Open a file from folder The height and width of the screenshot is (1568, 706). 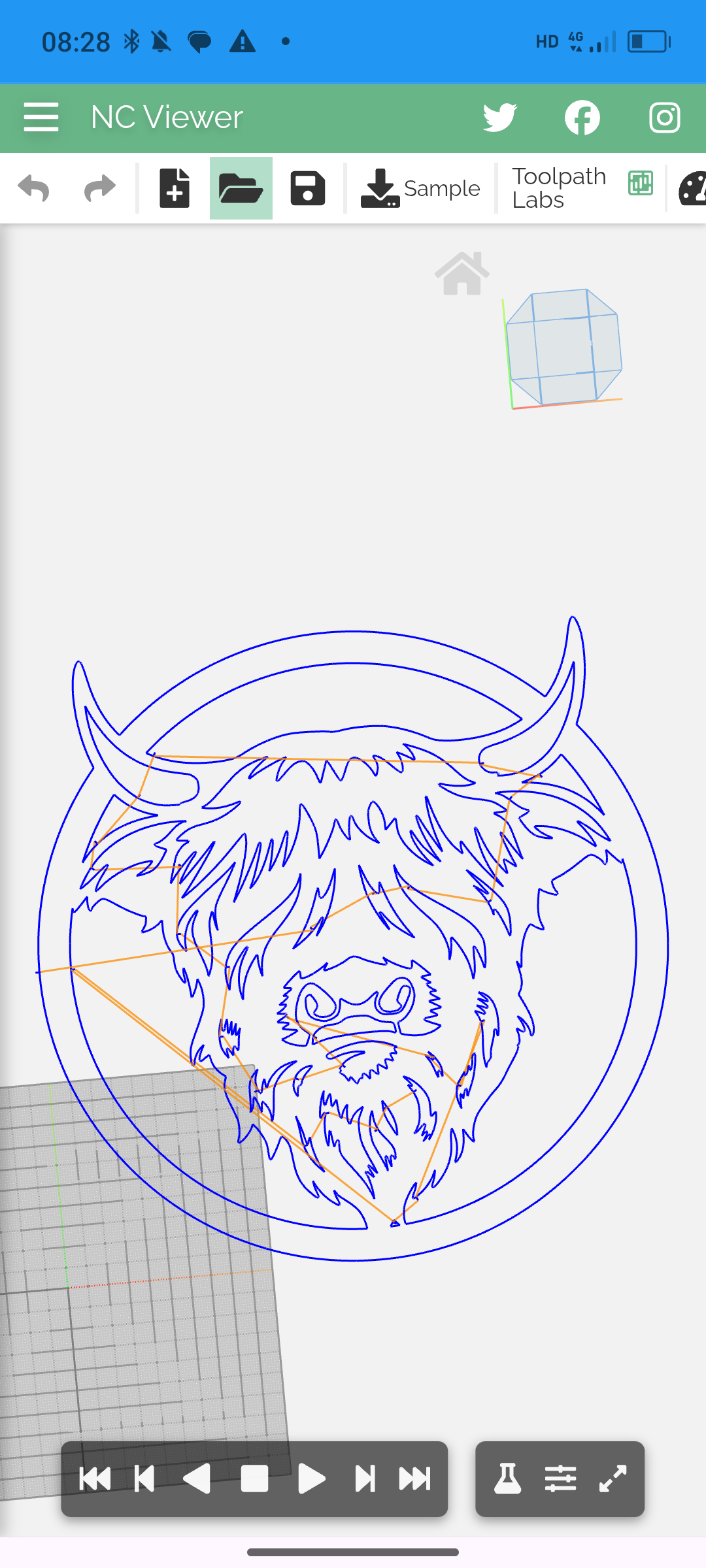click(x=241, y=189)
